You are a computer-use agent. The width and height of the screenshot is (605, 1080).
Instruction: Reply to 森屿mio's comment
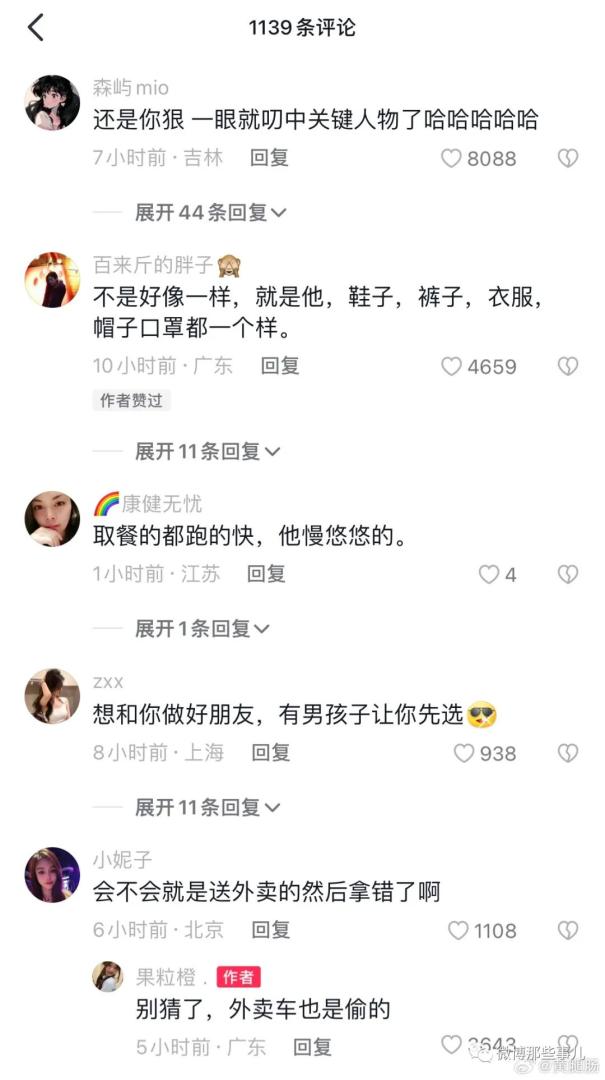coord(269,158)
